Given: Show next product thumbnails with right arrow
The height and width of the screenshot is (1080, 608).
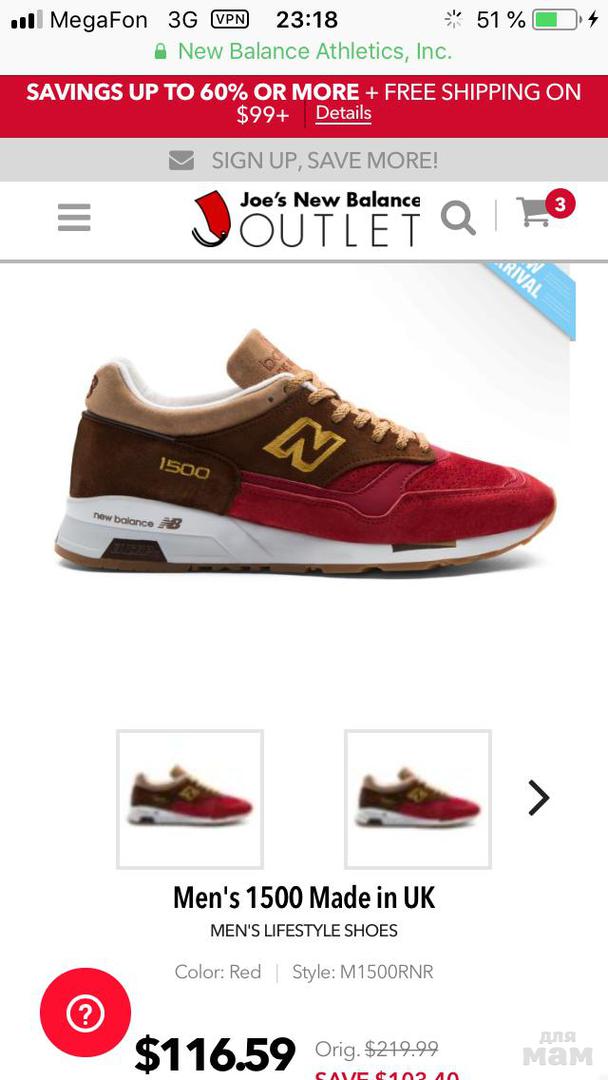Looking at the screenshot, I should click(x=539, y=797).
